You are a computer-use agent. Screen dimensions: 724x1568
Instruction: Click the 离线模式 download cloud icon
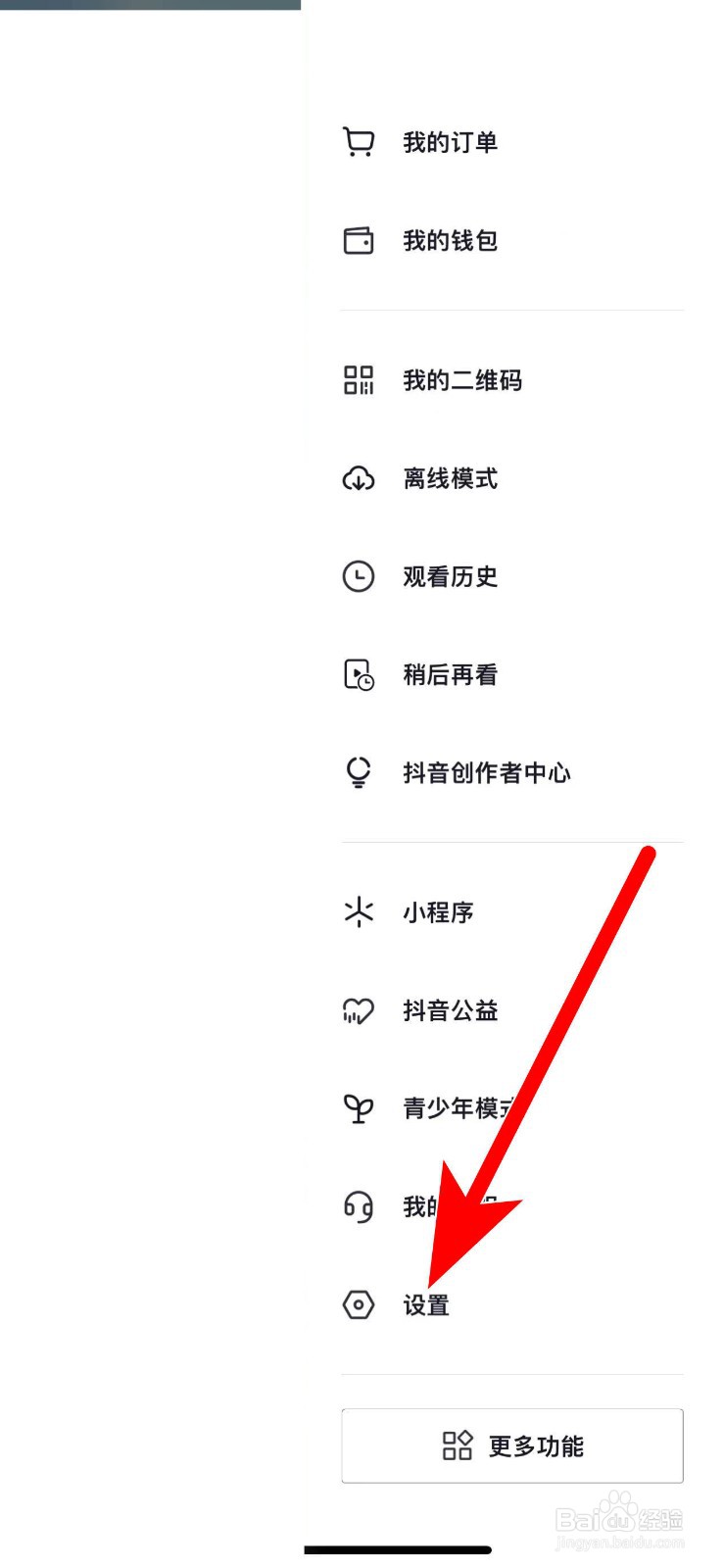pos(359,479)
